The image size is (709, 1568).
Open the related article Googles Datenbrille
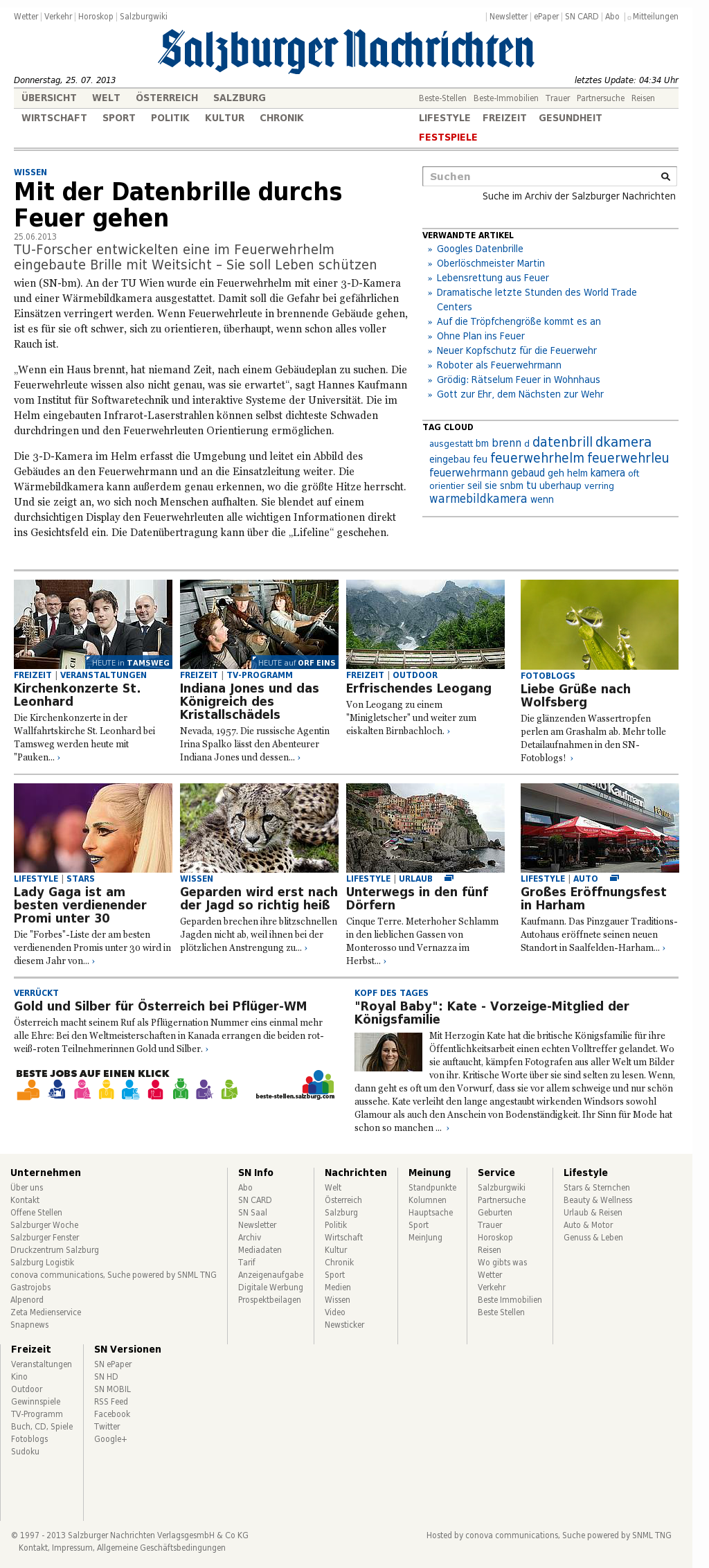[x=479, y=249]
